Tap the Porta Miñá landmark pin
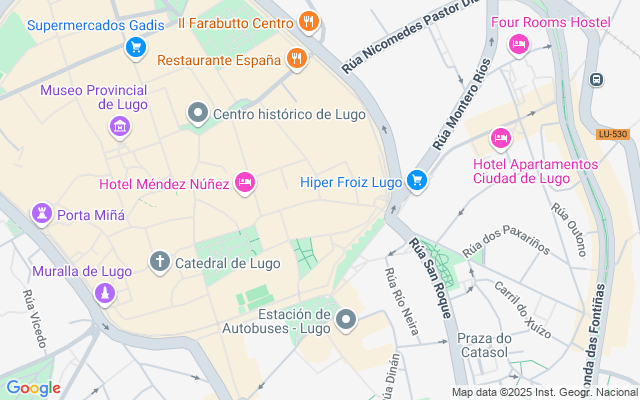 [42, 213]
